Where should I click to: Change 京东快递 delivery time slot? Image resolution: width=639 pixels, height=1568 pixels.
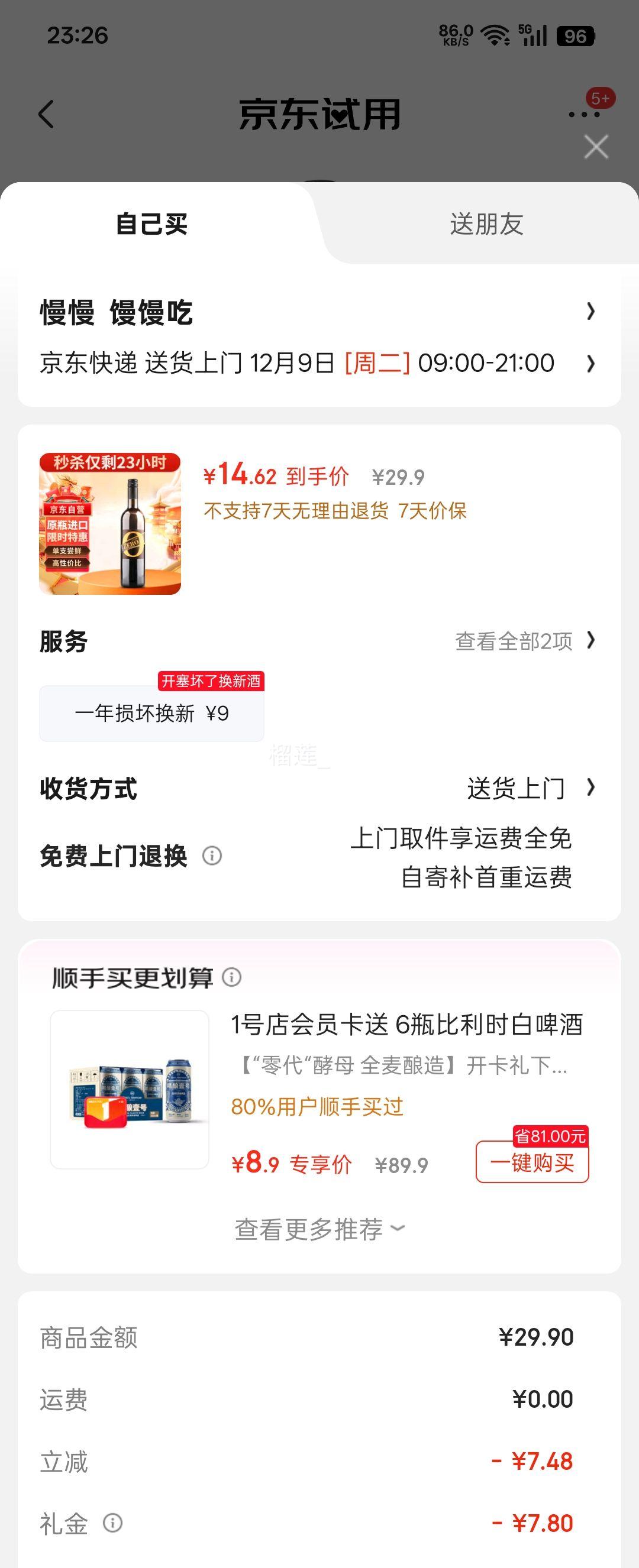[317, 364]
